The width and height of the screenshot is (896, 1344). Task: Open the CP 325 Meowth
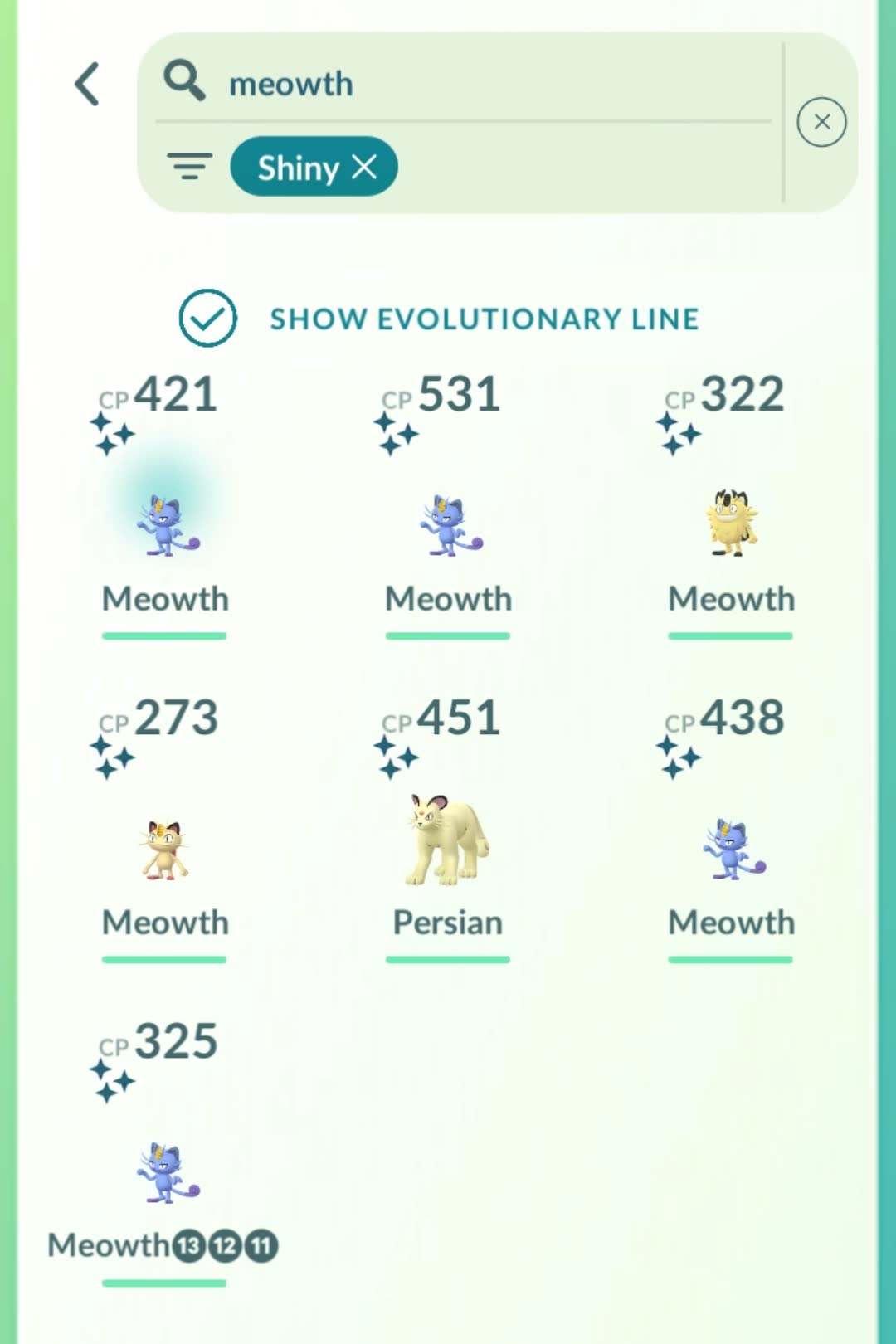(165, 1171)
